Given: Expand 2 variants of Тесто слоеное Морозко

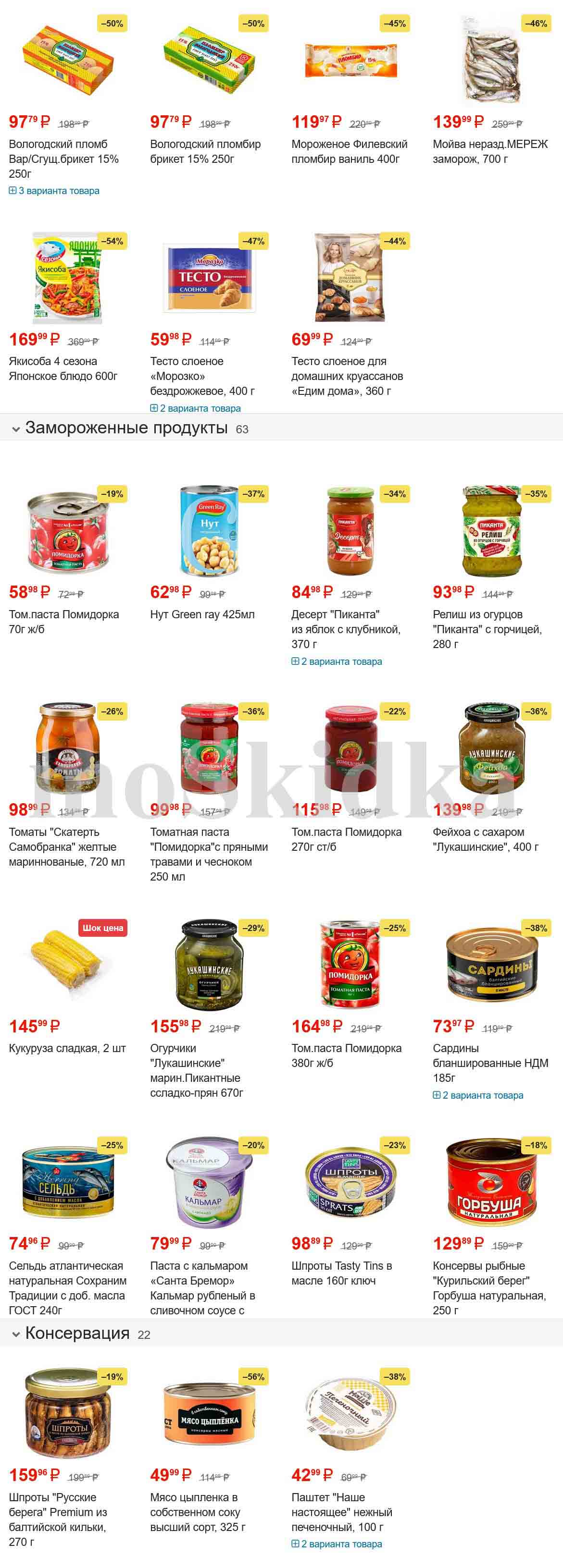Looking at the screenshot, I should coord(196,408).
